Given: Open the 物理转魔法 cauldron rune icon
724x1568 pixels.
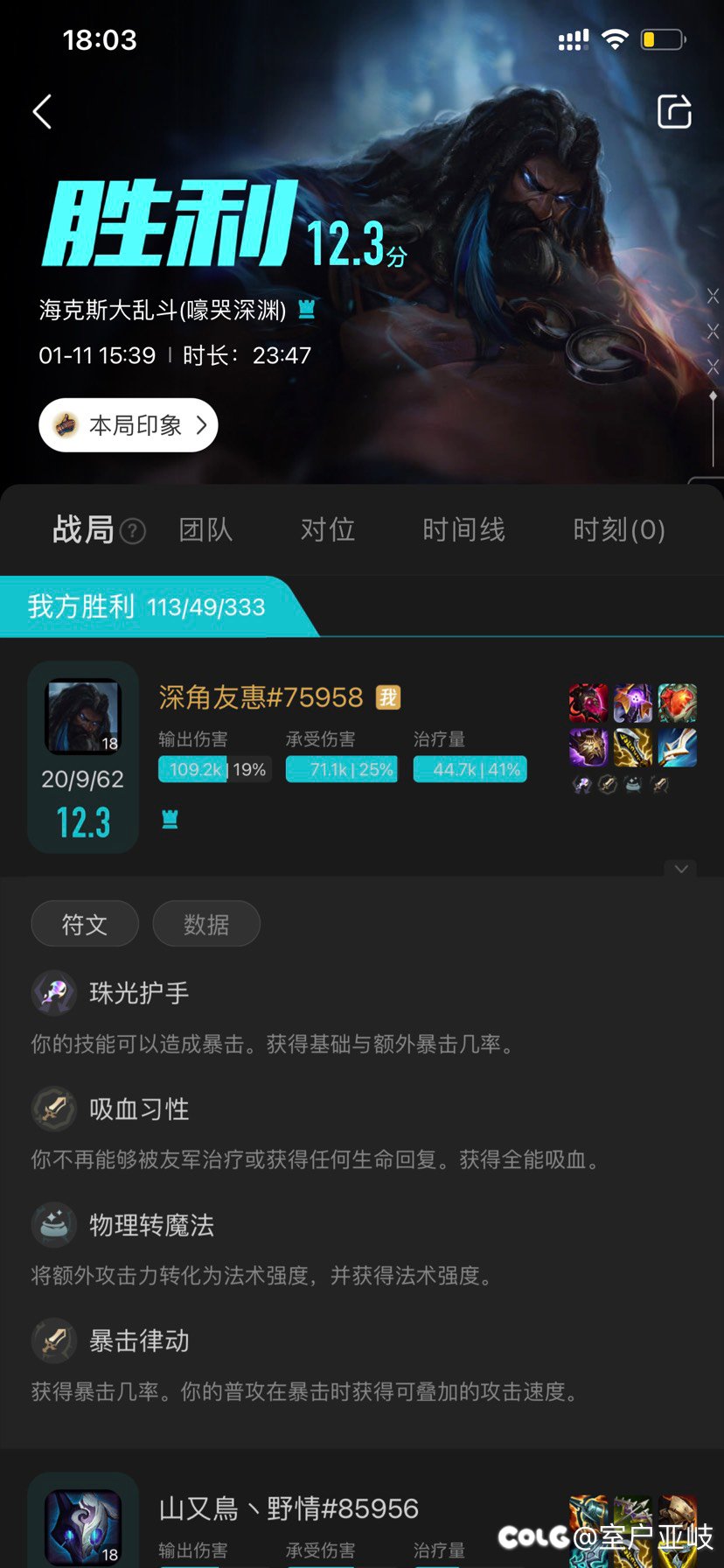Looking at the screenshot, I should click(x=53, y=1225).
